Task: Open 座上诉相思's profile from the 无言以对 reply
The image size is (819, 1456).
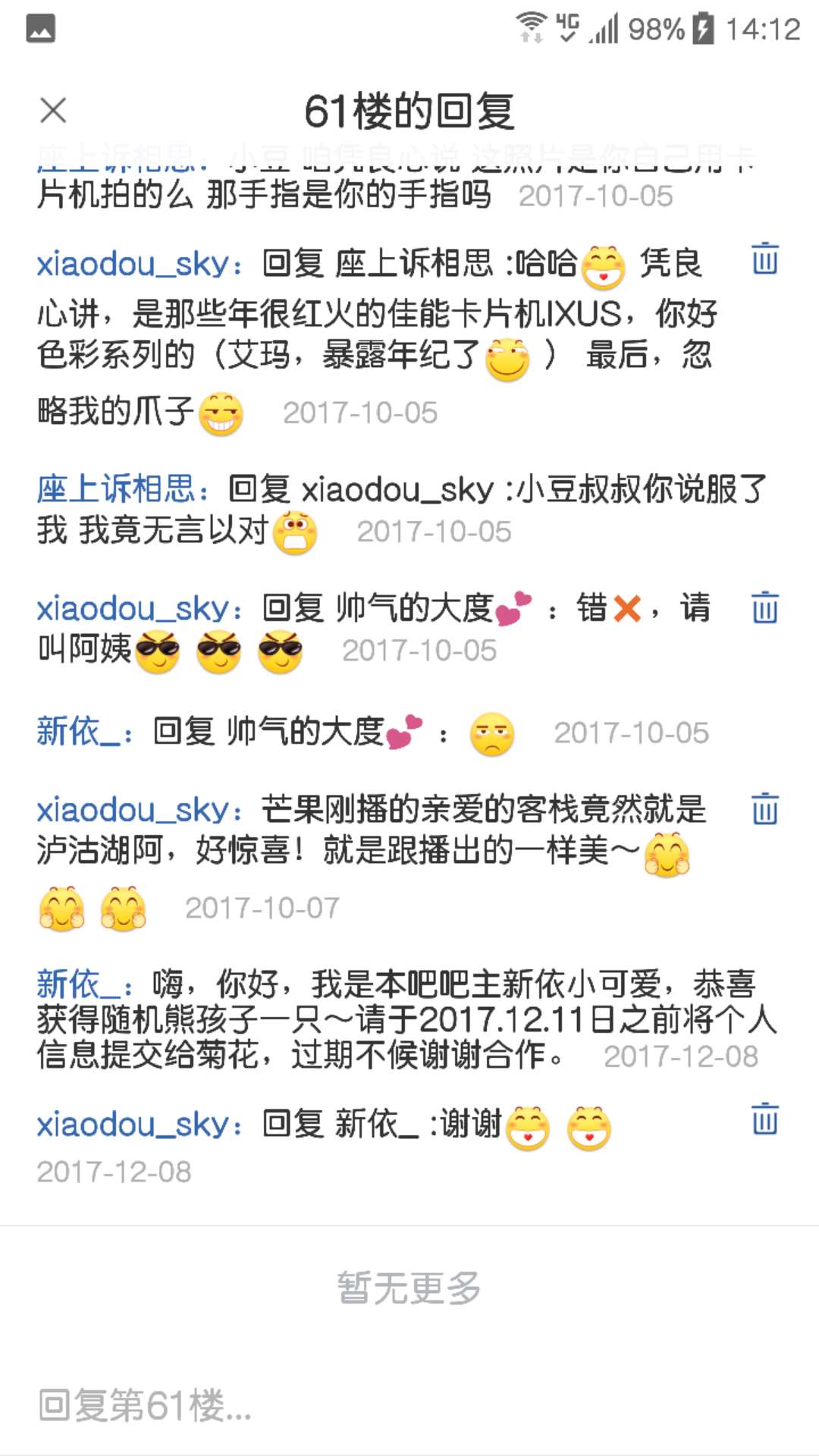Action: (x=115, y=489)
